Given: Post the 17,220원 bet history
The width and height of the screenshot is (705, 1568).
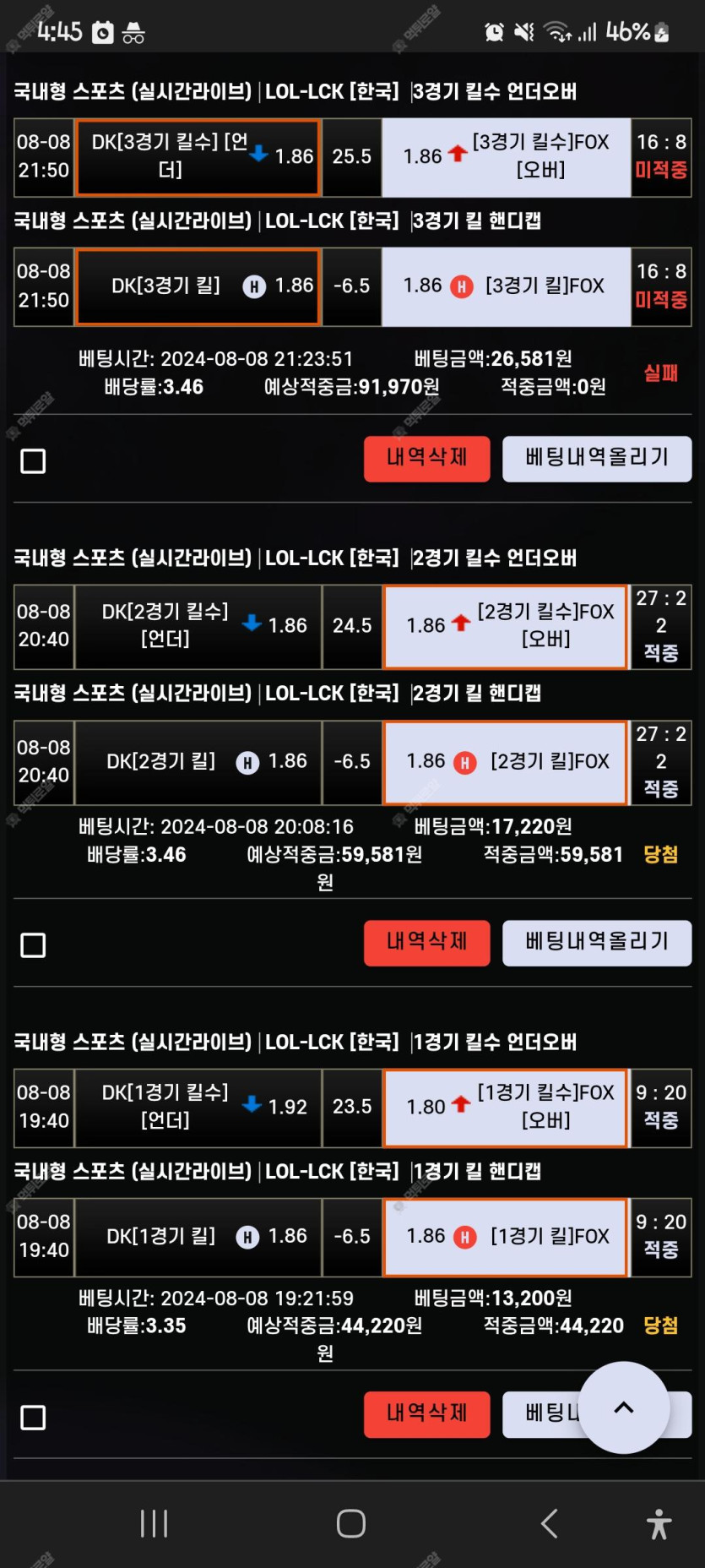Looking at the screenshot, I should tap(596, 943).
